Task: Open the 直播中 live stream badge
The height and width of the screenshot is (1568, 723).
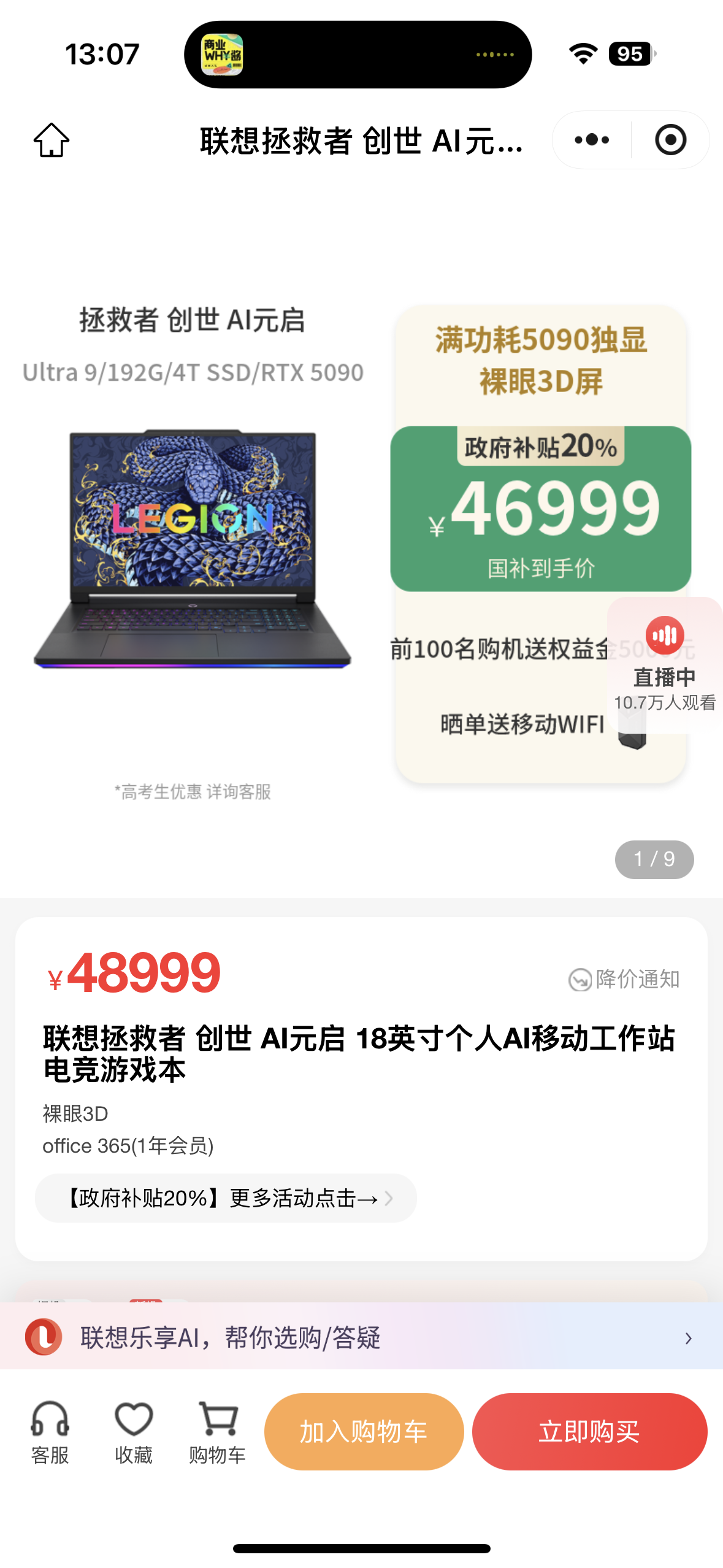Action: [x=665, y=664]
